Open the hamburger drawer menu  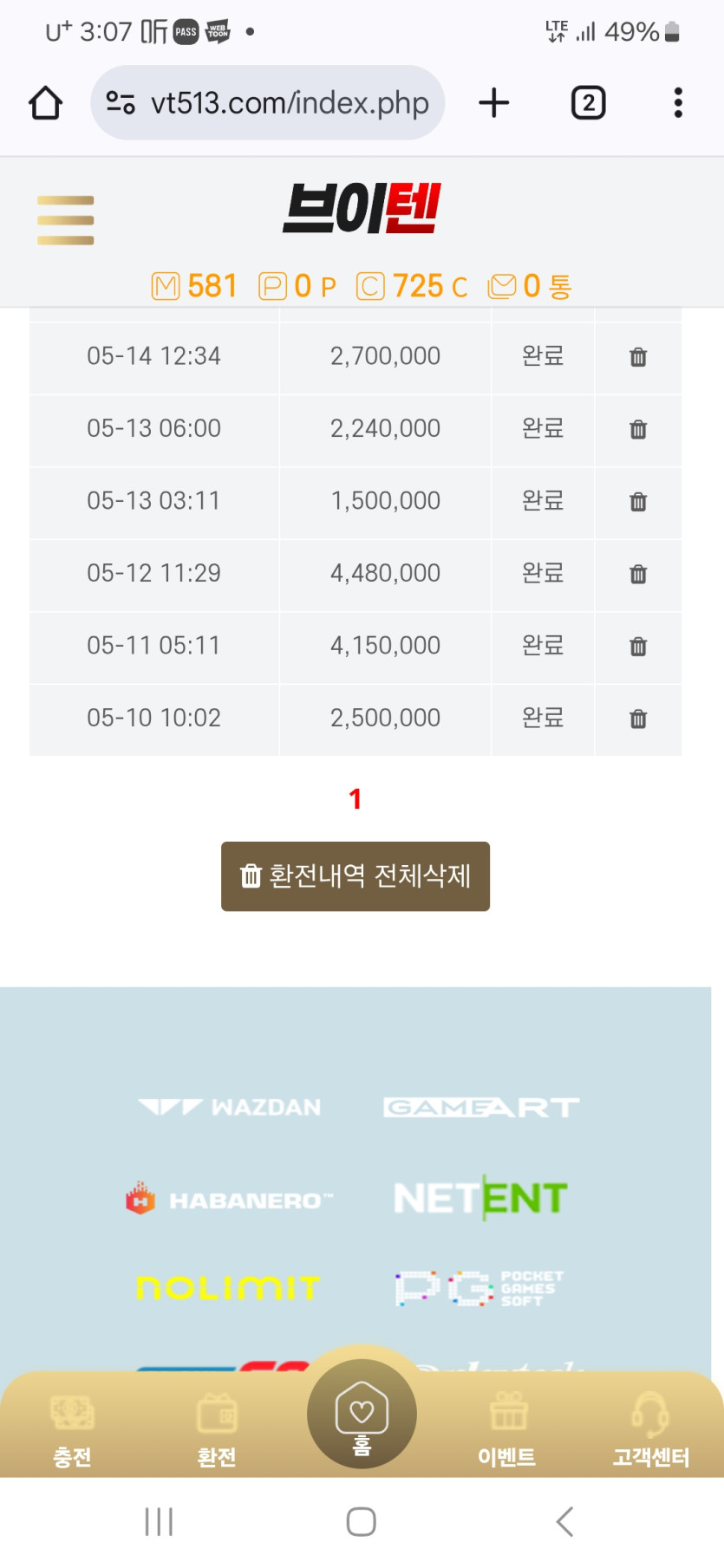point(66,220)
